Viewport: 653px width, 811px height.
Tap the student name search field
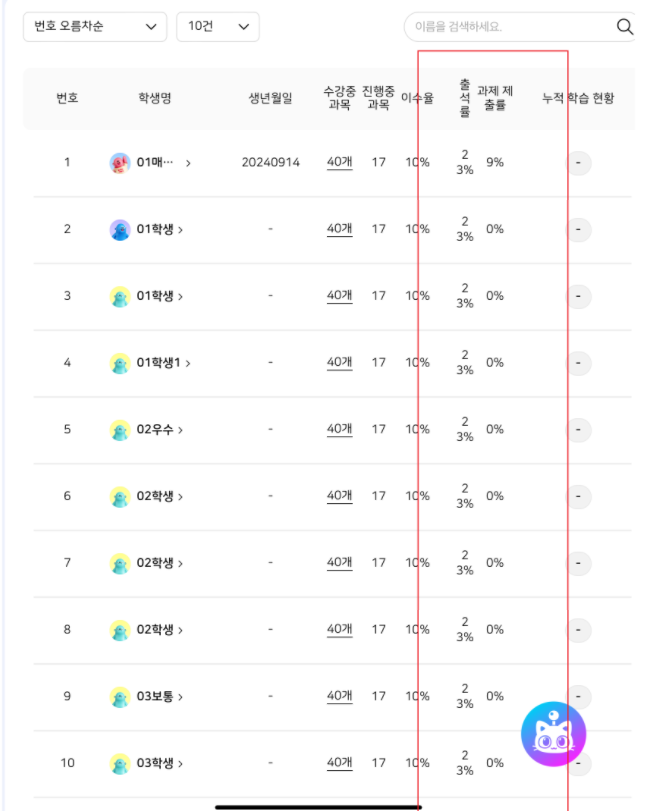pyautogui.click(x=509, y=26)
